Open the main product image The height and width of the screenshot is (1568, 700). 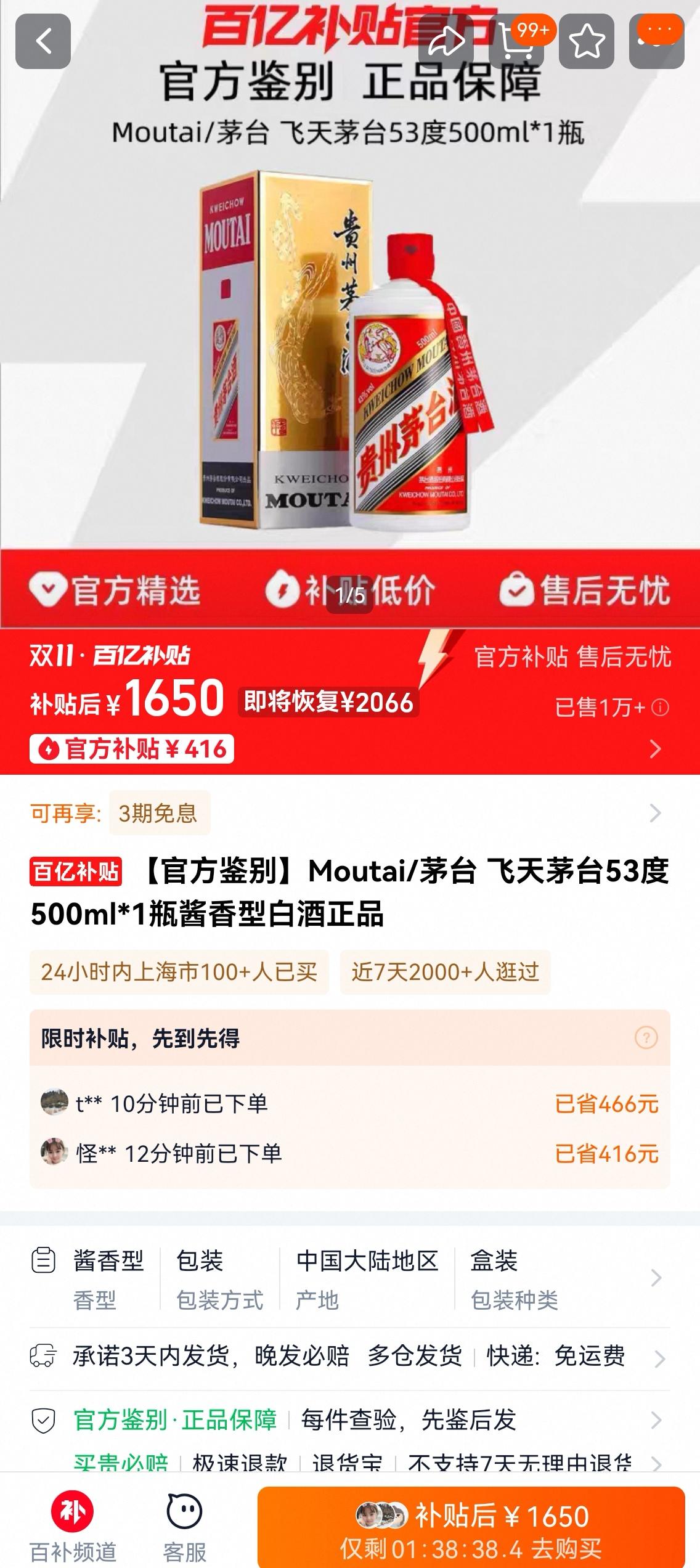(x=349, y=345)
